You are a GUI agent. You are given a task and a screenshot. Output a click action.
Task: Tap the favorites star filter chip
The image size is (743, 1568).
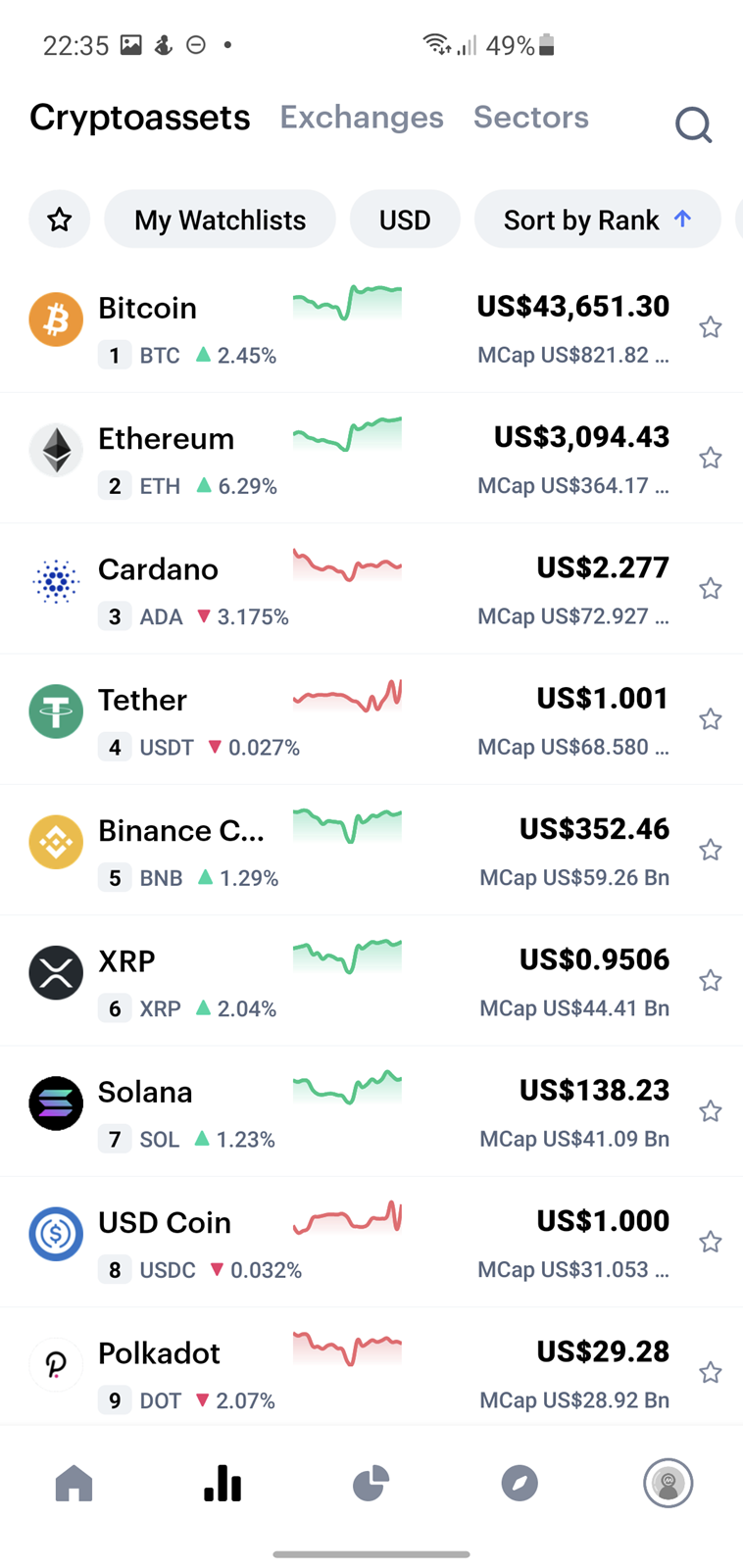coord(60,220)
